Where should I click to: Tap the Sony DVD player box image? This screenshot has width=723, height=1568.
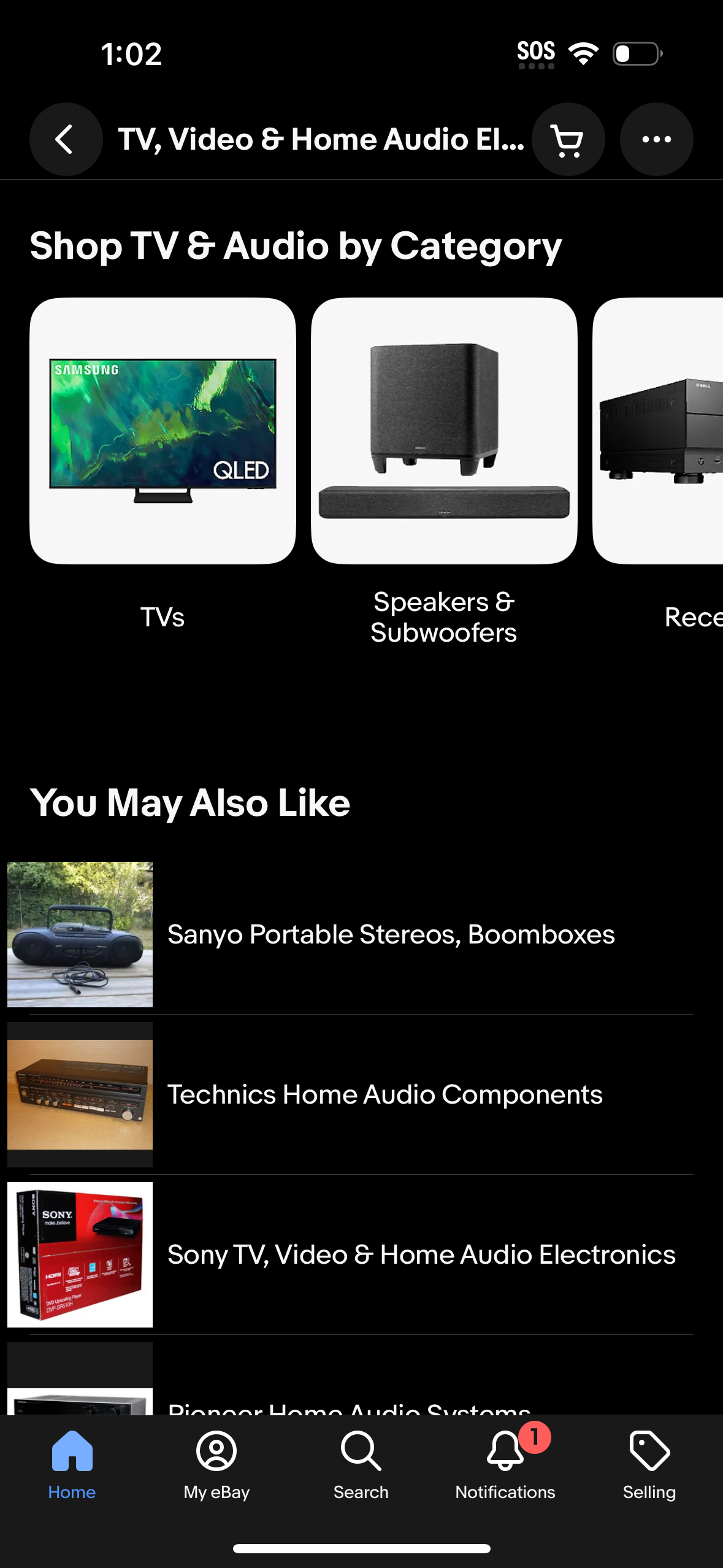80,1255
